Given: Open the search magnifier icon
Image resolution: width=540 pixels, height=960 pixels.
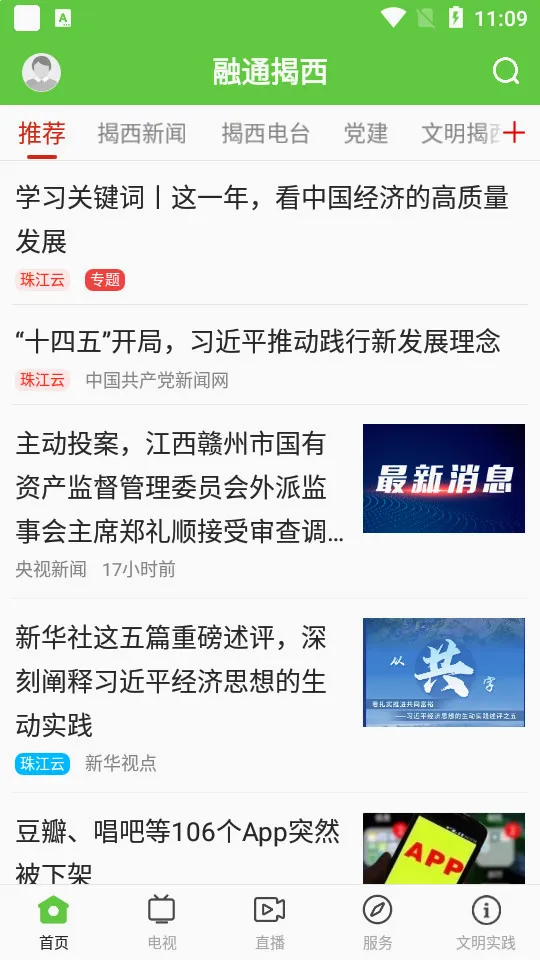Looking at the screenshot, I should tap(506, 72).
